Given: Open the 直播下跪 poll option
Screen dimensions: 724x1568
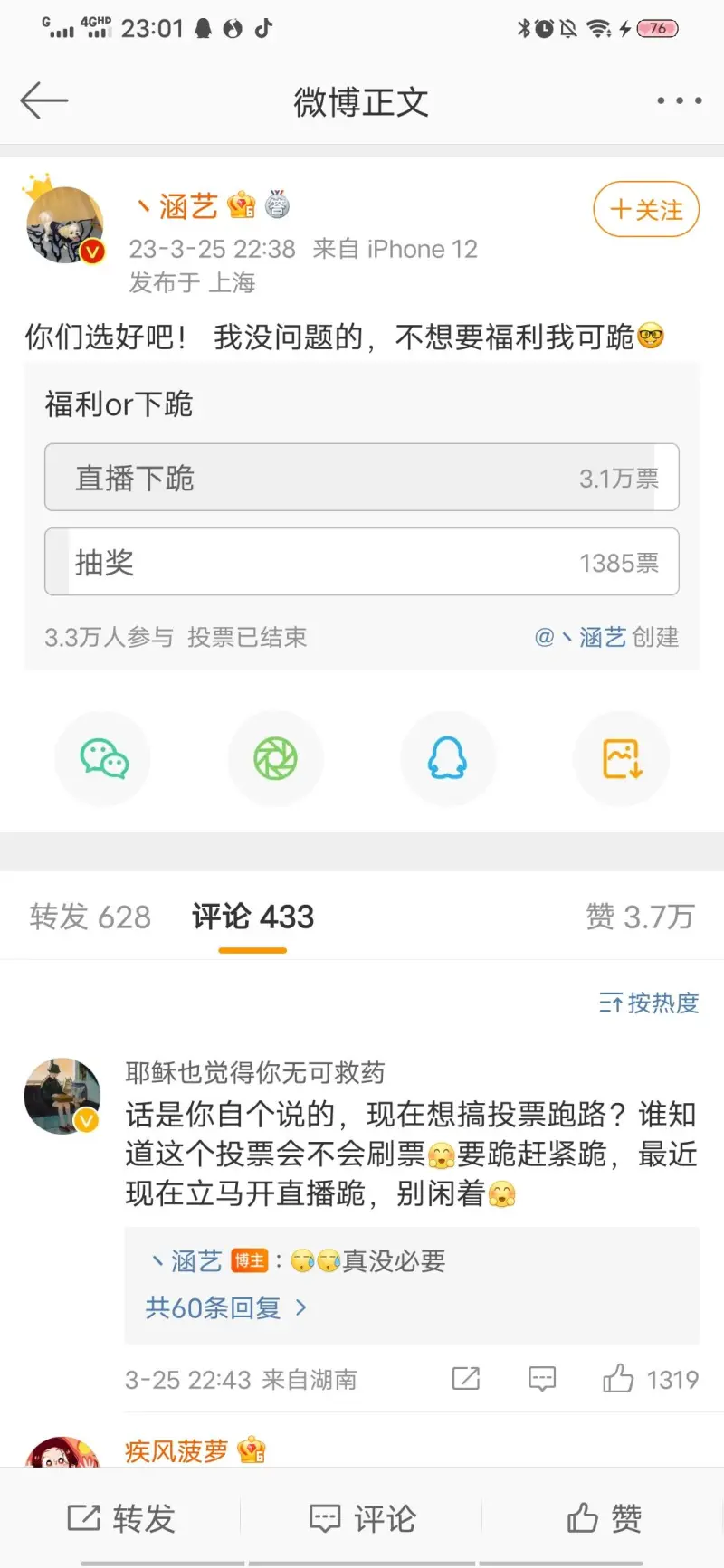Looking at the screenshot, I should pos(361,478).
